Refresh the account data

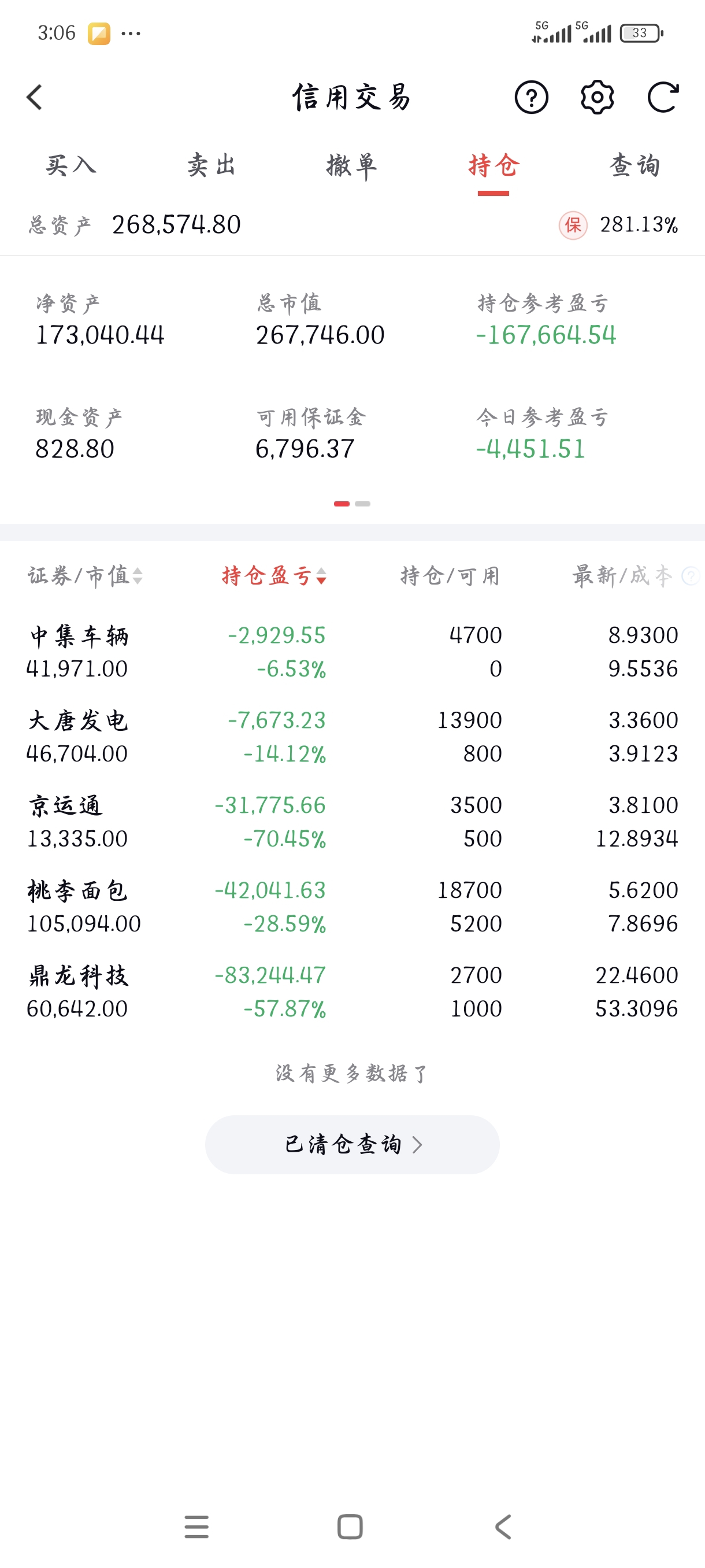coord(662,97)
